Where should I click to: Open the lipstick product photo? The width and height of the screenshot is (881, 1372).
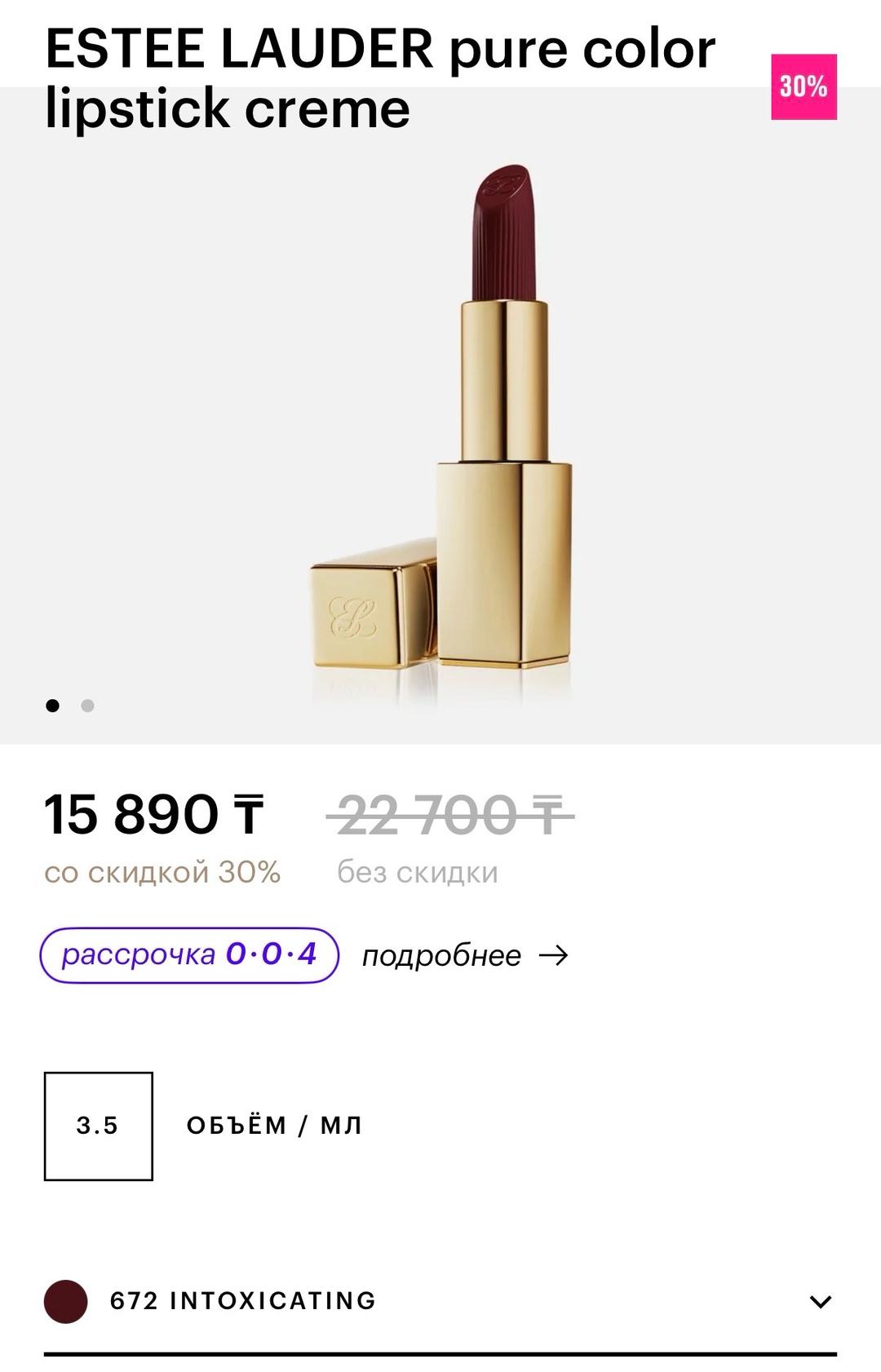[440, 432]
